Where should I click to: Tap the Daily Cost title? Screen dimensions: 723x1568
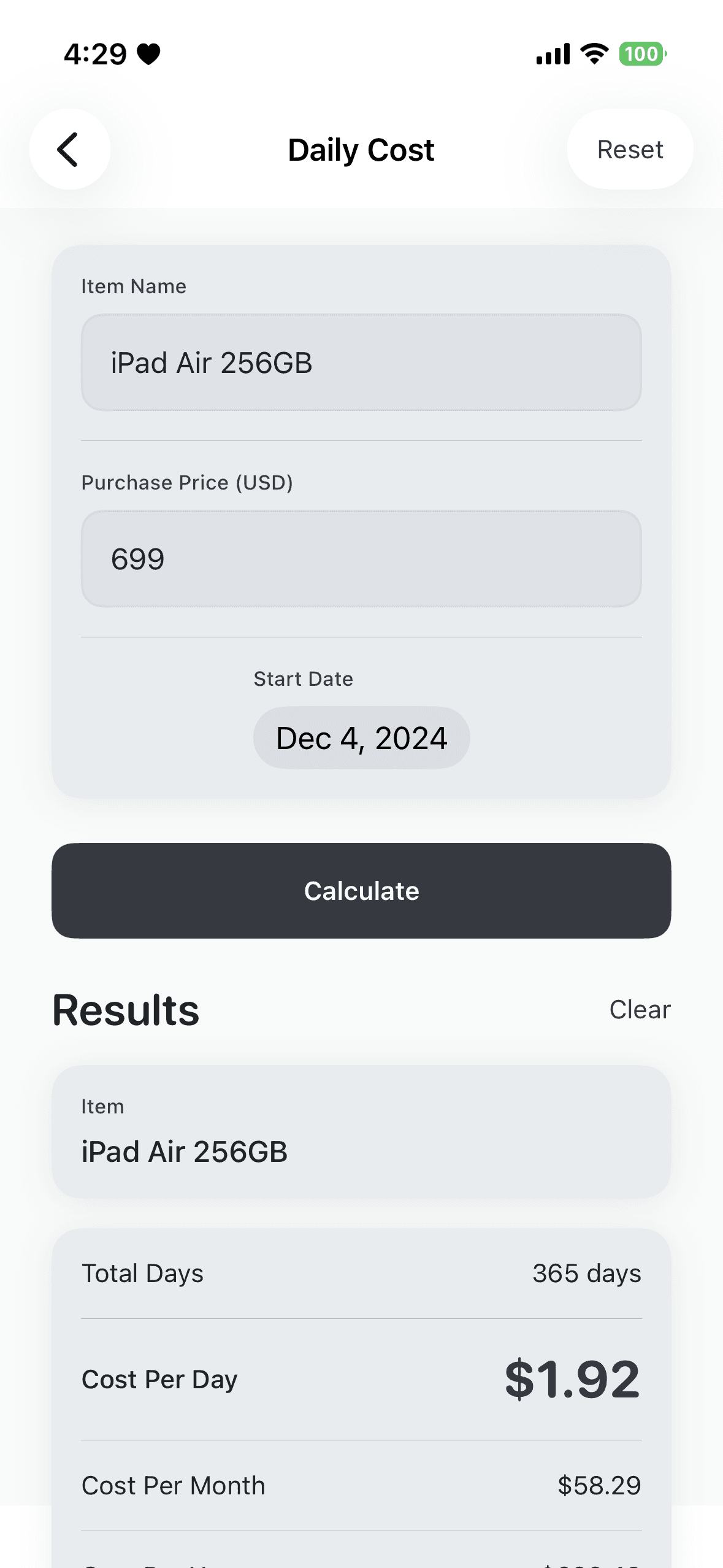pos(361,149)
